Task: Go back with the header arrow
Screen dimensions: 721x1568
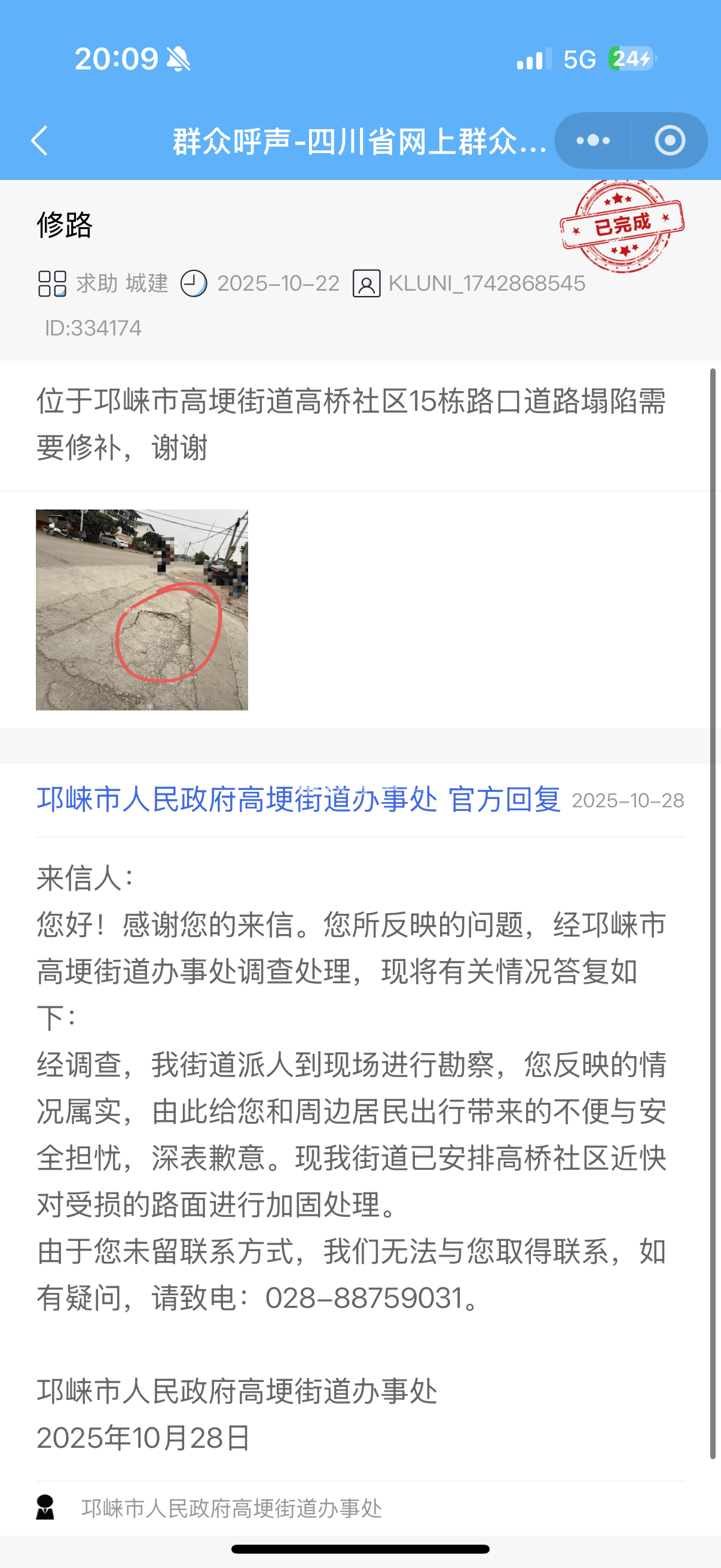Action: tap(40, 141)
